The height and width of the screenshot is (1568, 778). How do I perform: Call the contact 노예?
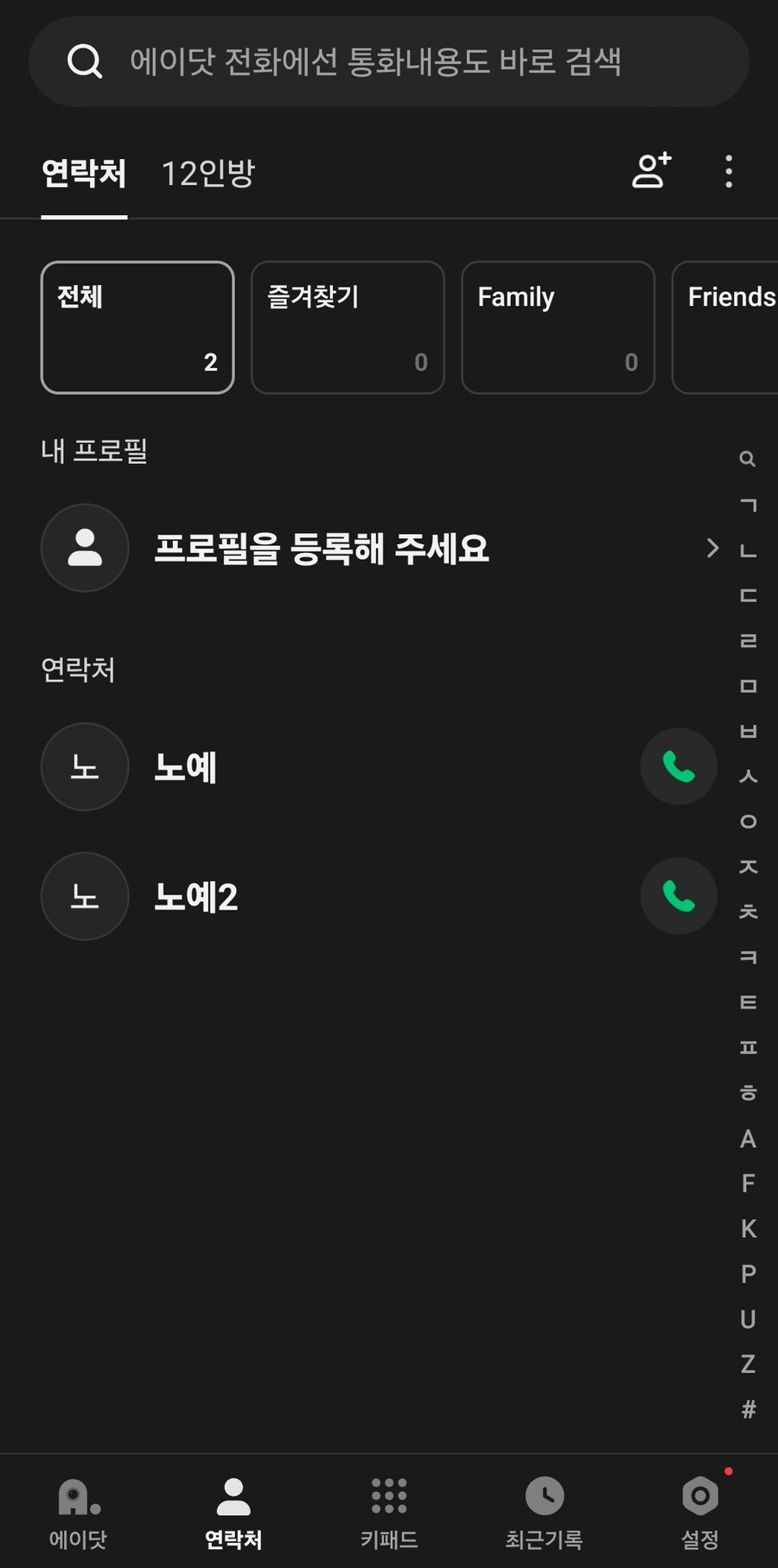click(679, 766)
